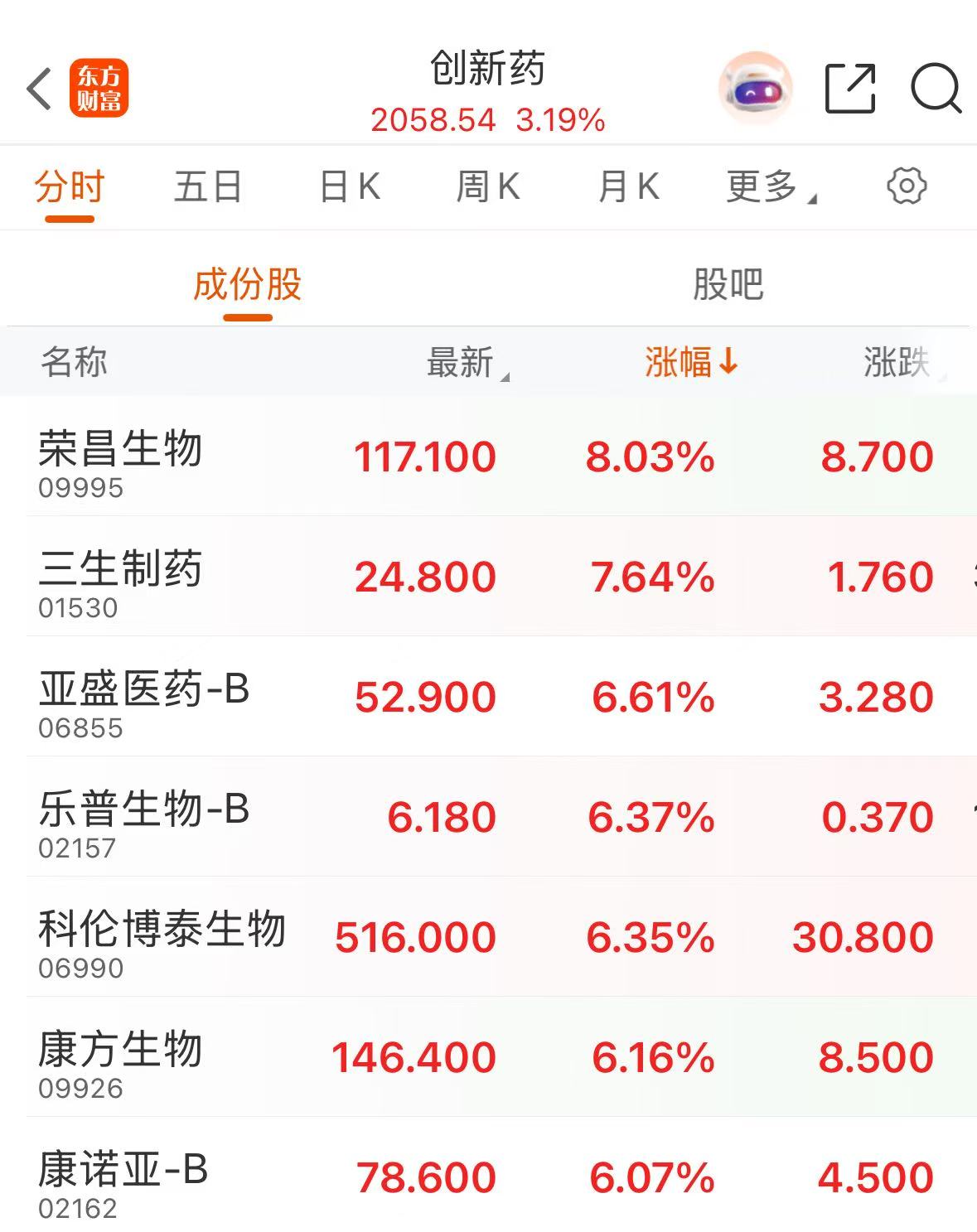The width and height of the screenshot is (977, 1232).
Task: Expand the 更多 chart options
Action: pyautogui.click(x=769, y=186)
